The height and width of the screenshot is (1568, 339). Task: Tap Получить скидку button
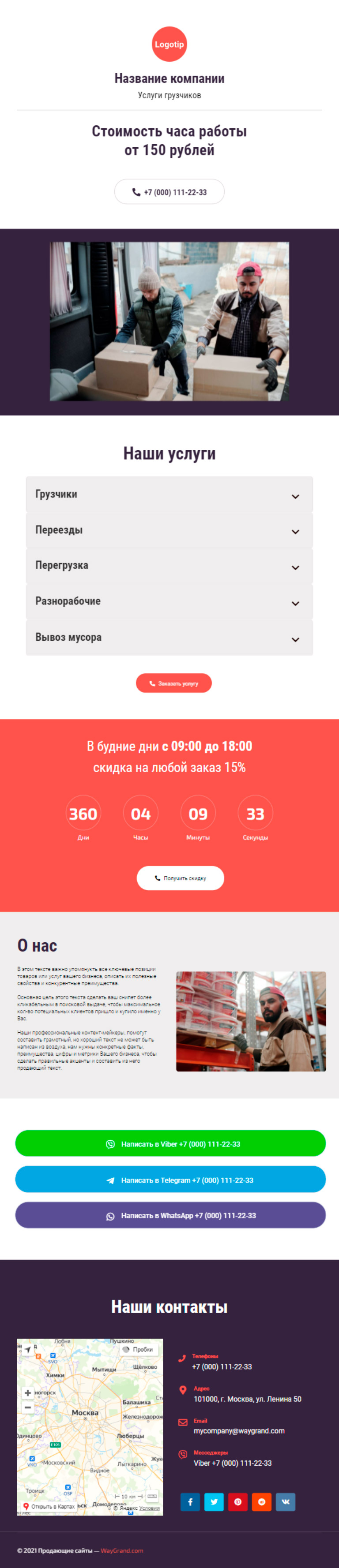tap(180, 878)
